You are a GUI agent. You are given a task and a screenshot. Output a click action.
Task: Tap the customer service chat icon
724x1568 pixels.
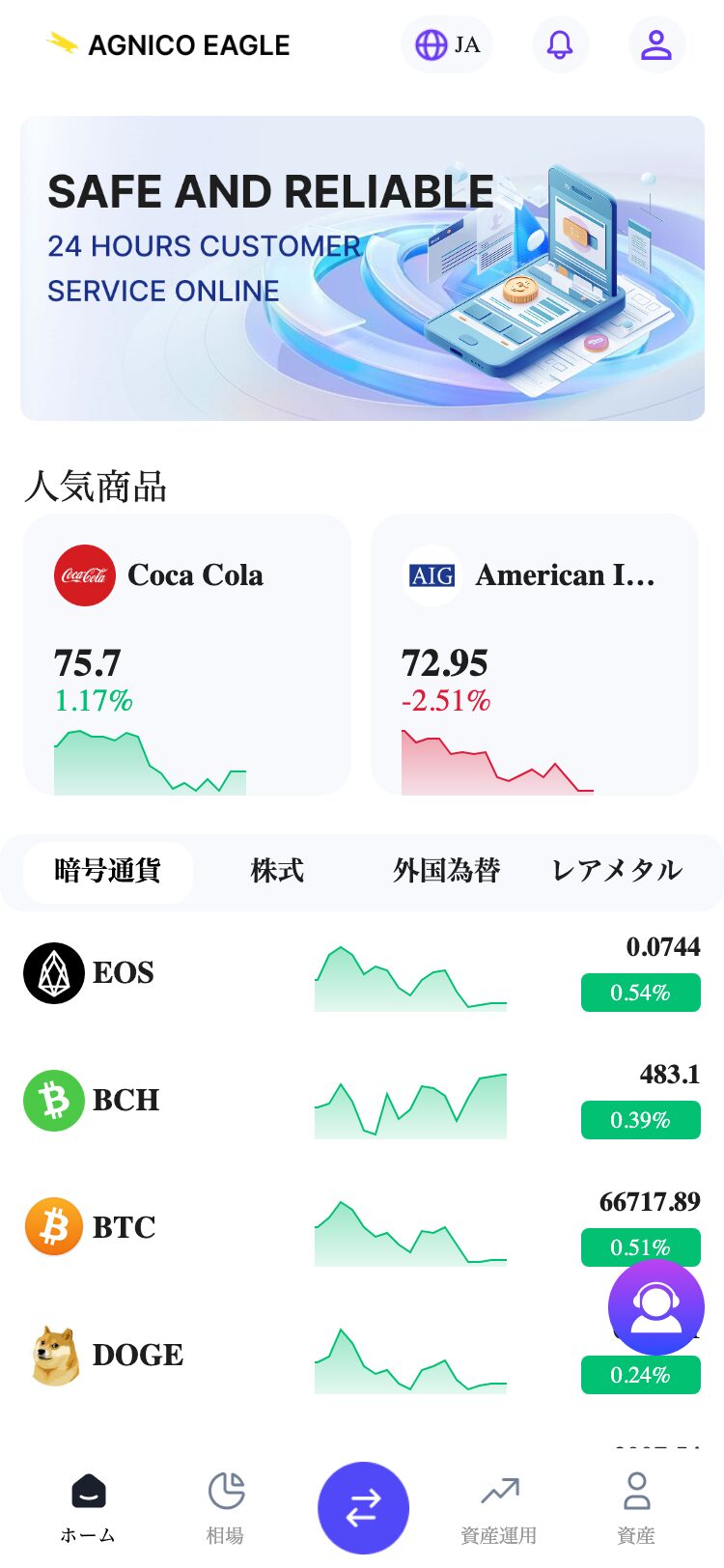coord(654,1307)
